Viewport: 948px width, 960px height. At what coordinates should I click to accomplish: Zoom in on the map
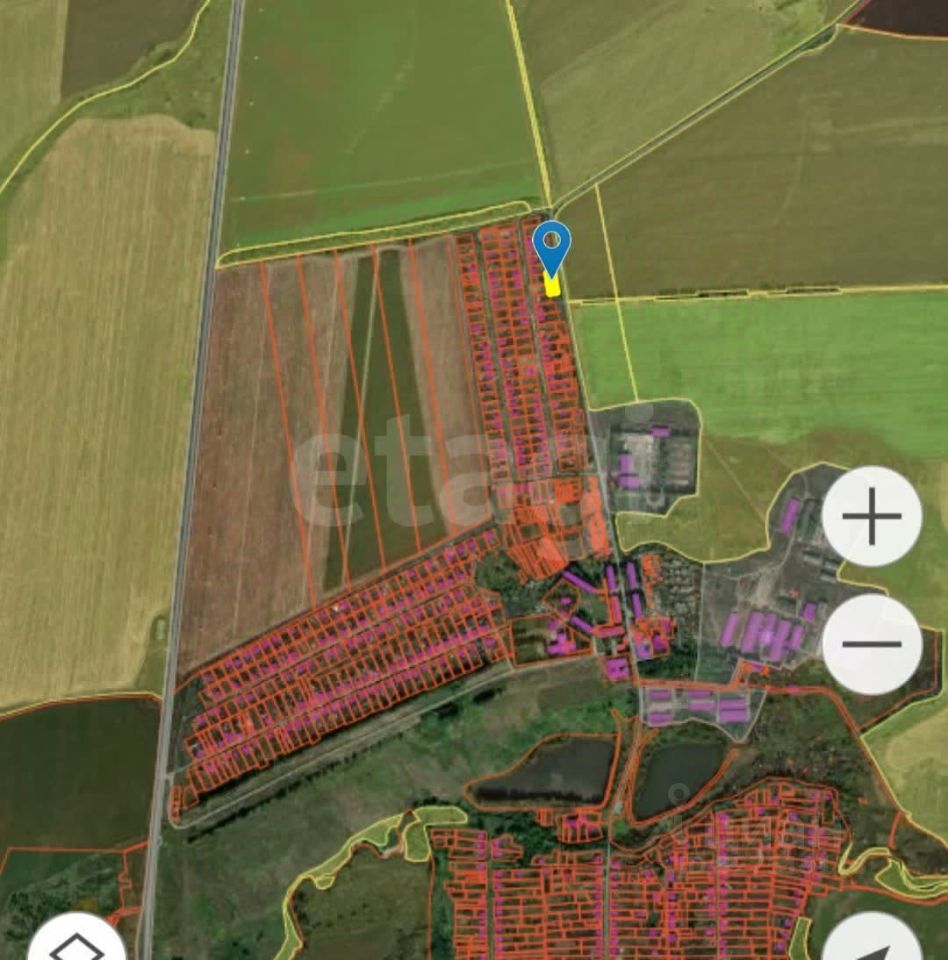(872, 517)
